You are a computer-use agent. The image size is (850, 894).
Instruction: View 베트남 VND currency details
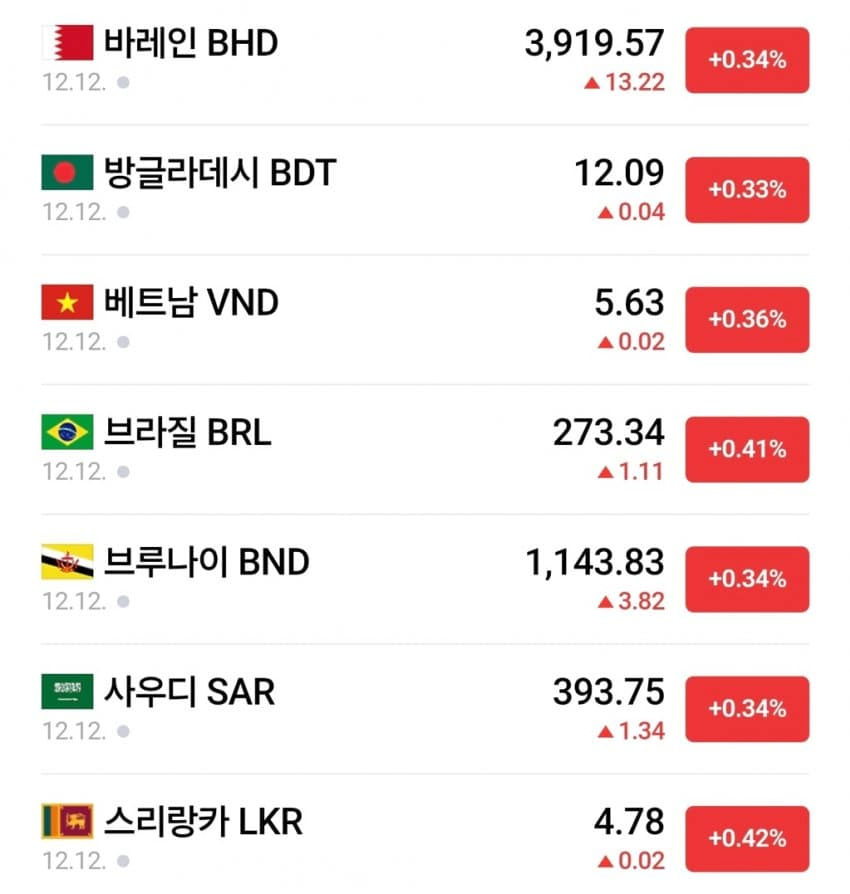pos(190,303)
